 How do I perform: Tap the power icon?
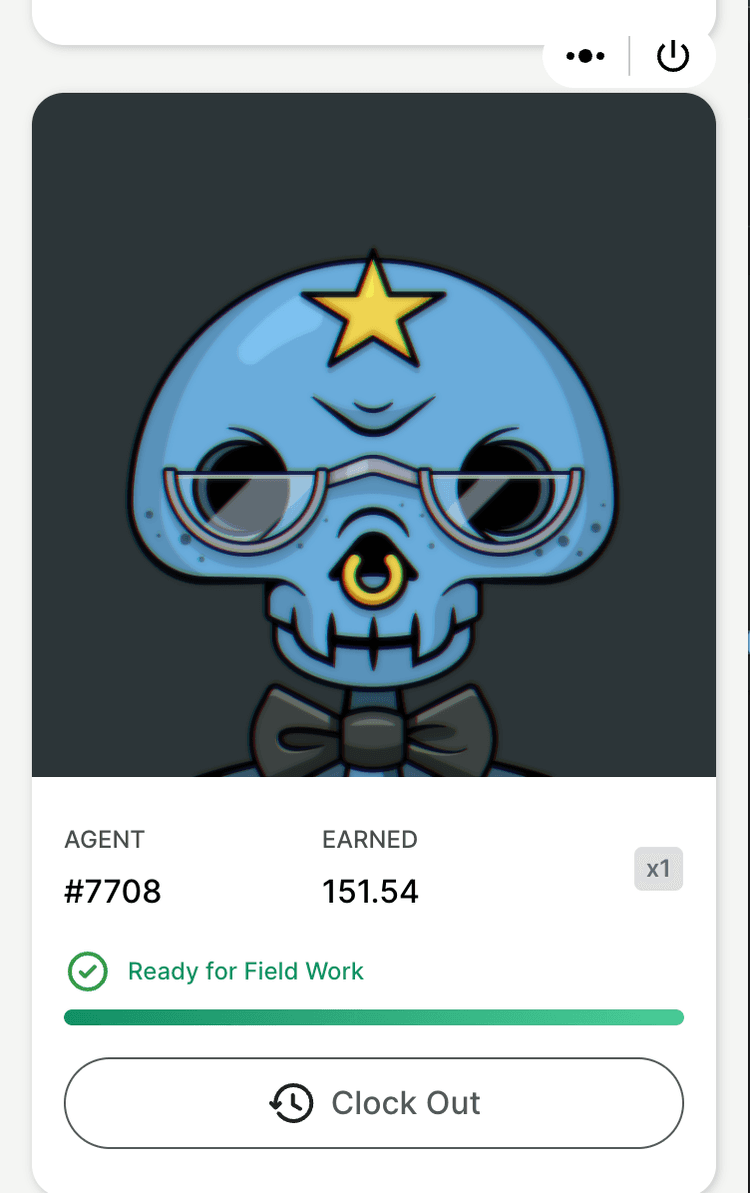tap(673, 57)
